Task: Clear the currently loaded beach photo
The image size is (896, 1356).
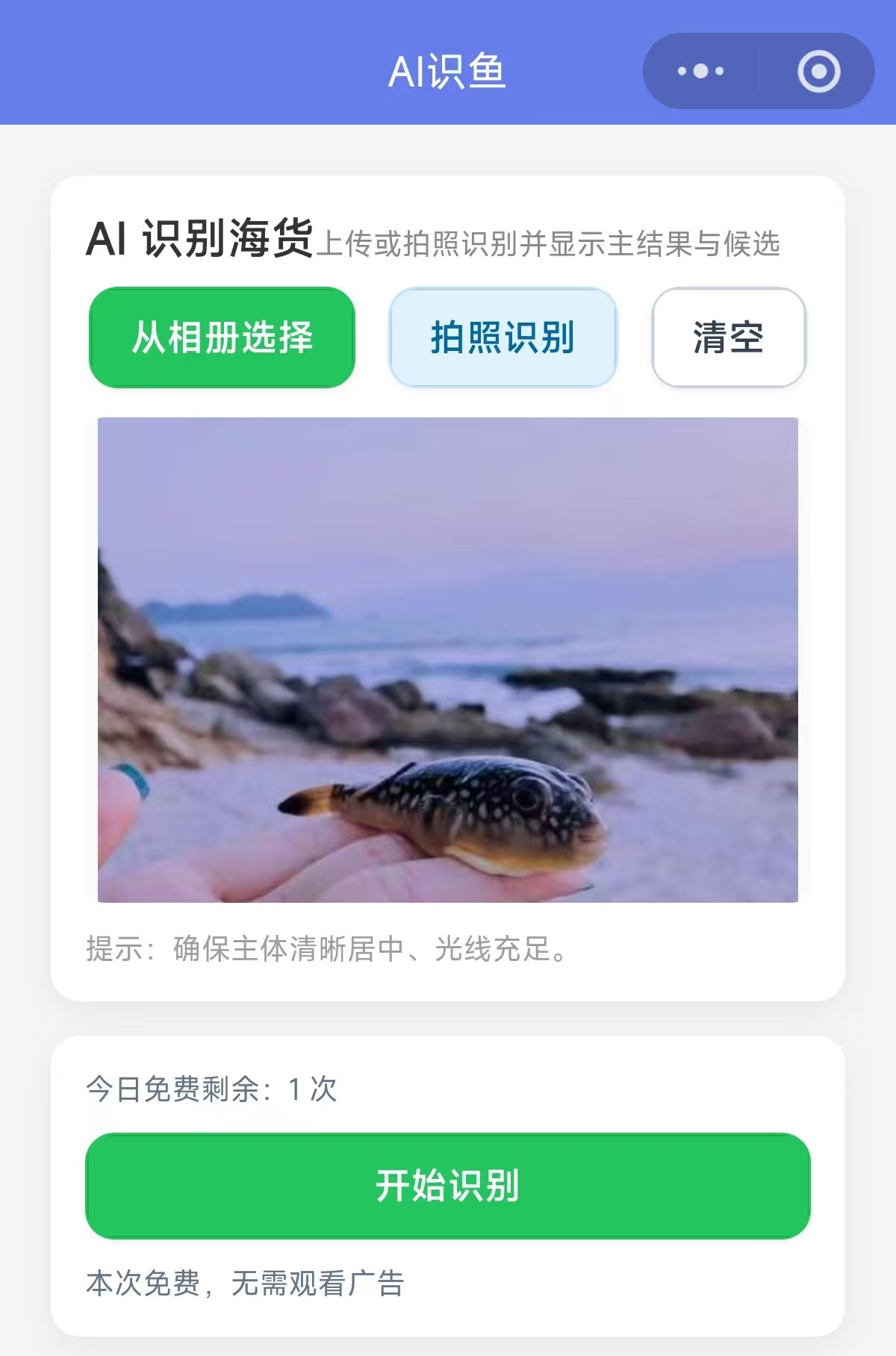Action: [x=728, y=338]
